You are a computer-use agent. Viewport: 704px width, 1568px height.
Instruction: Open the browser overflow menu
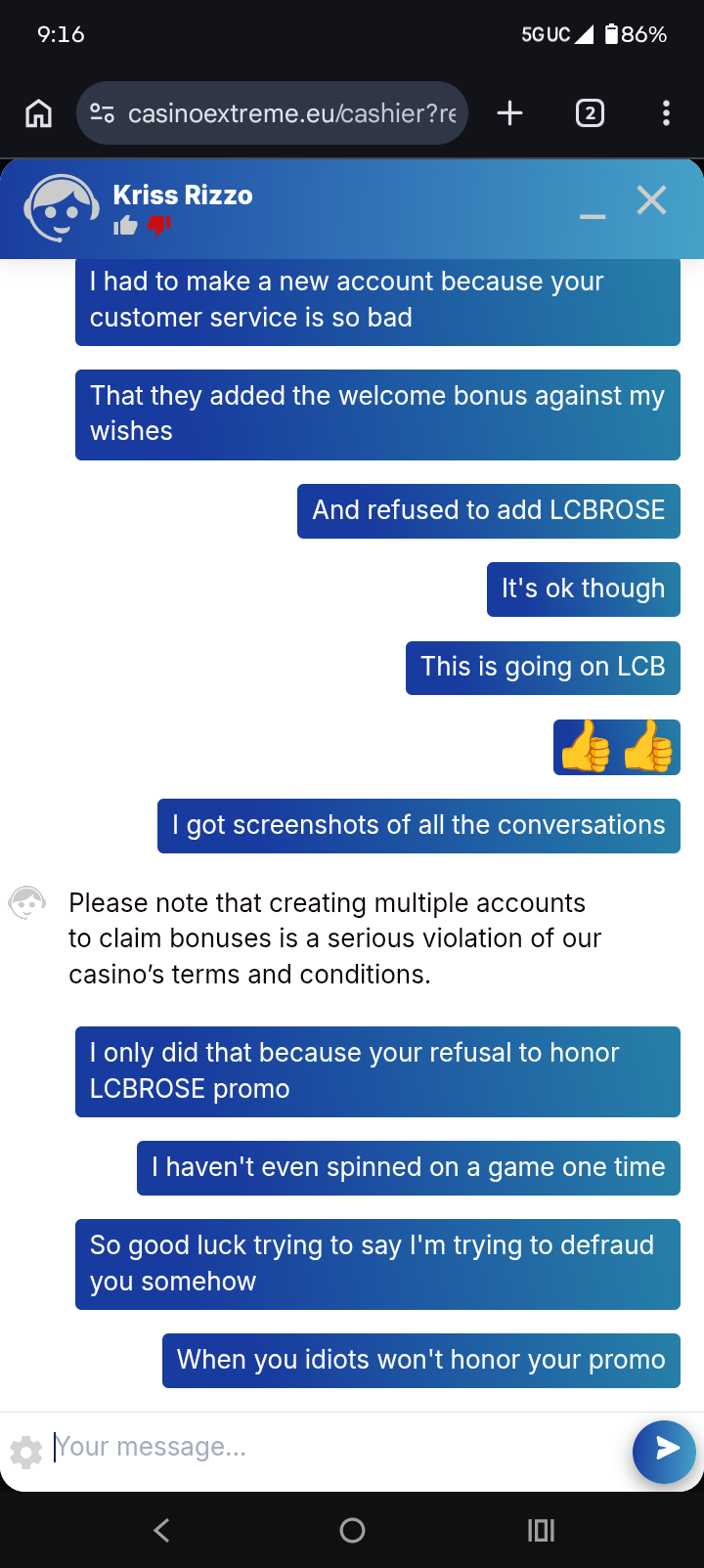[666, 113]
